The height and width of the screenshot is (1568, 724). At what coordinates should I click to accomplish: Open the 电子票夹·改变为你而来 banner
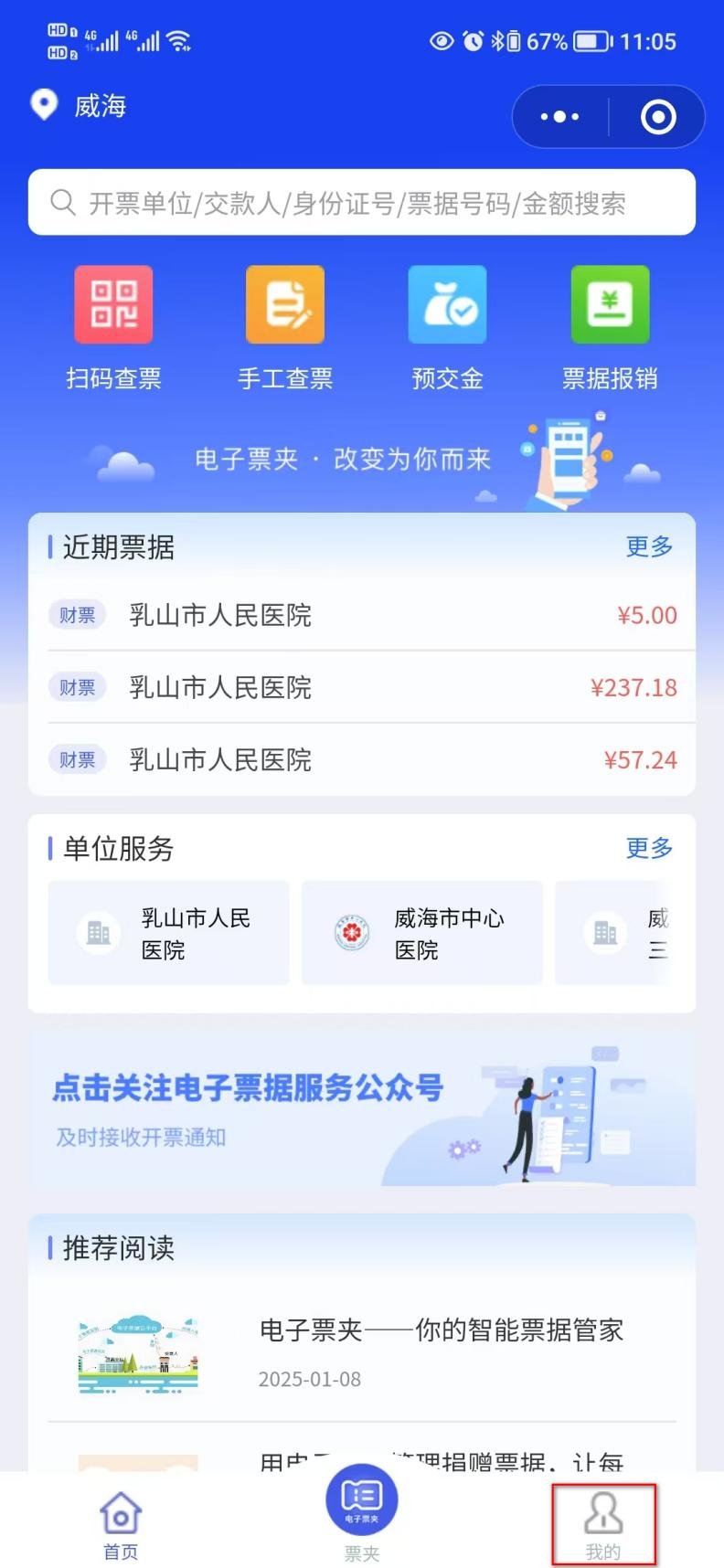pyautogui.click(x=361, y=461)
